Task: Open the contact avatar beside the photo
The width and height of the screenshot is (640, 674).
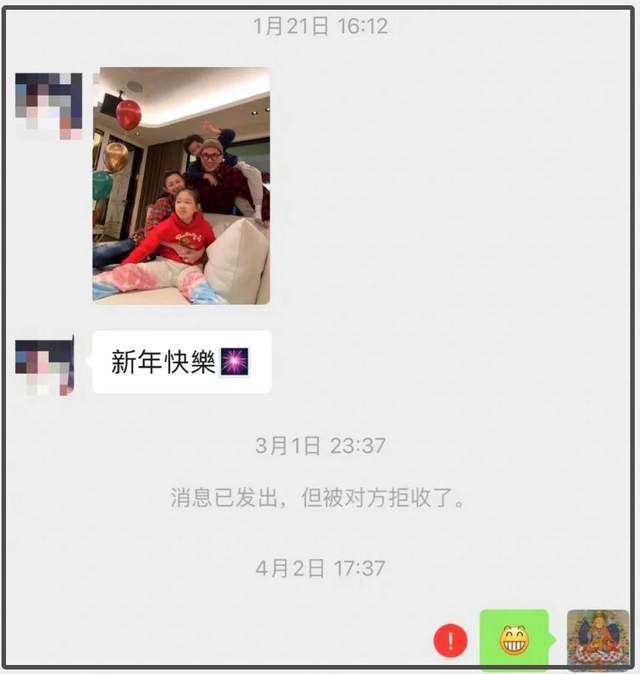Action: tap(49, 105)
